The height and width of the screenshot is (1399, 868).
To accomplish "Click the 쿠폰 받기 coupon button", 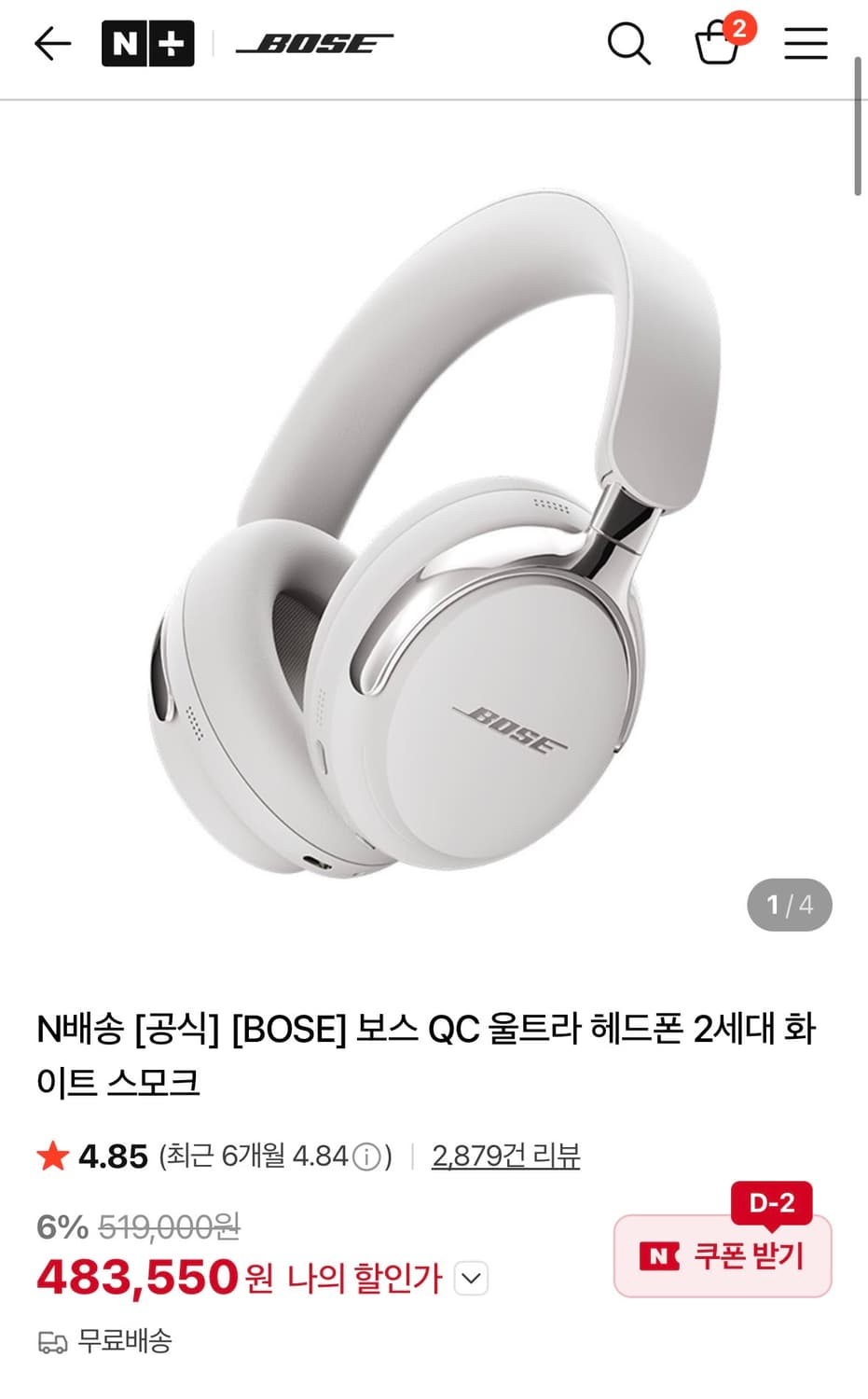I will (x=723, y=1256).
